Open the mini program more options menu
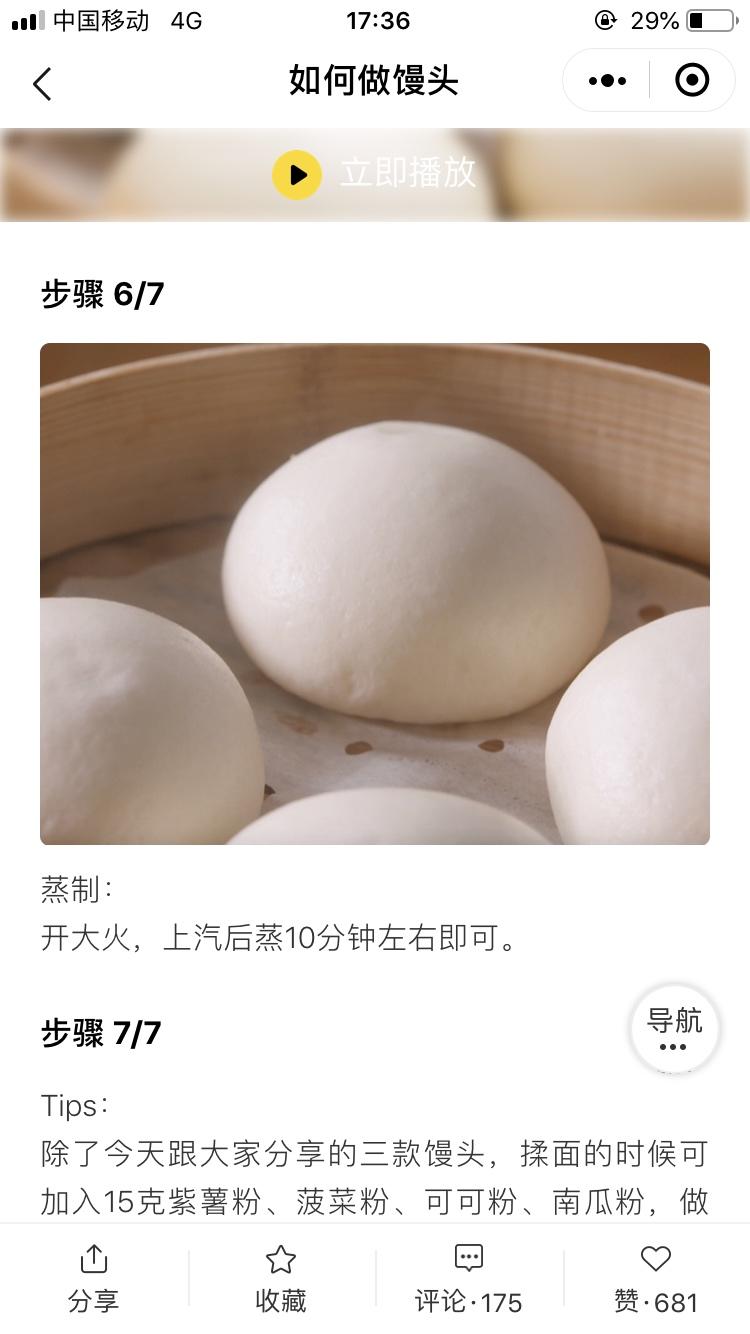 click(608, 81)
